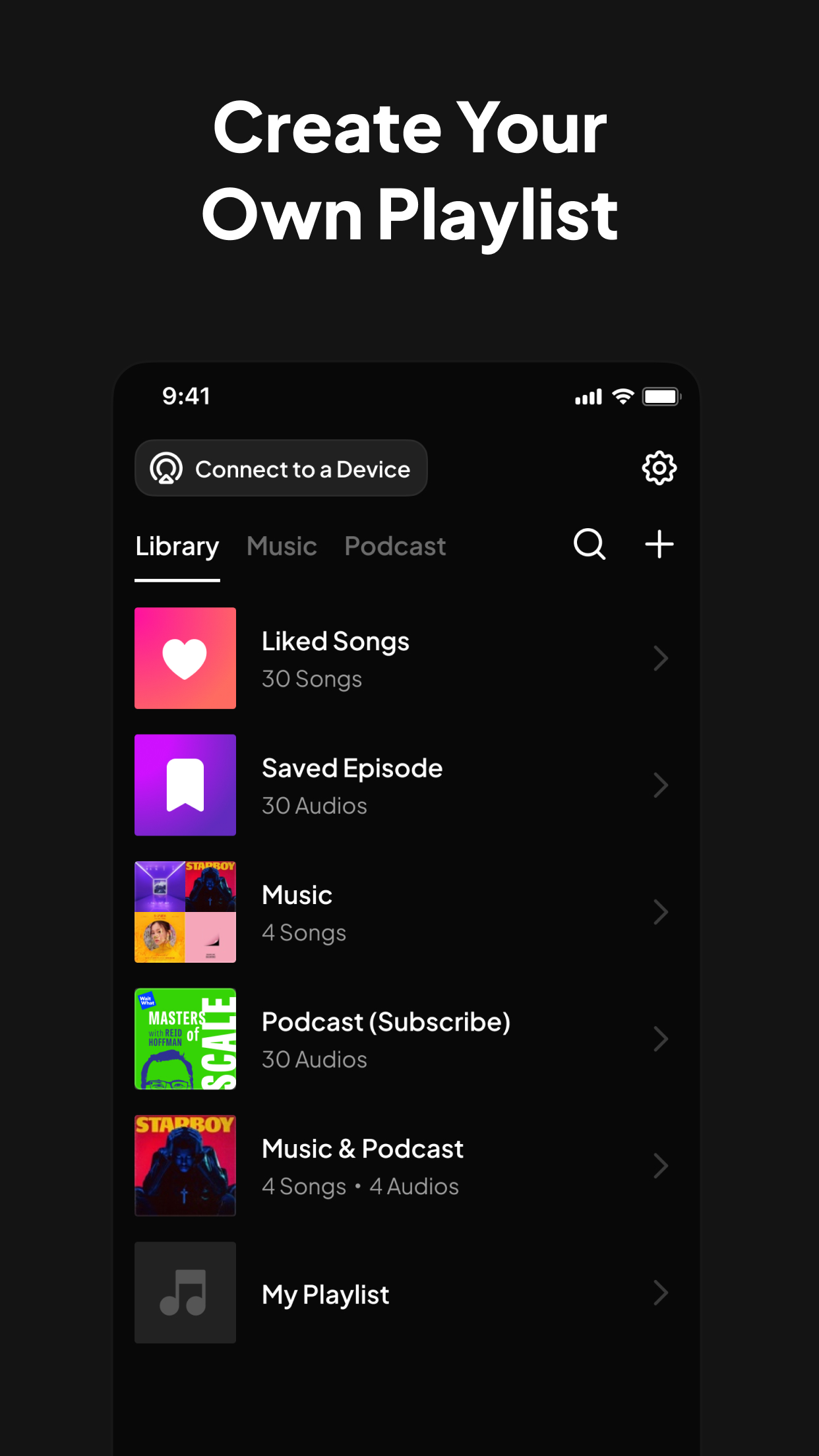This screenshot has width=819, height=1456.
Task: Tap the Liked Songs heart icon
Action: (x=185, y=657)
